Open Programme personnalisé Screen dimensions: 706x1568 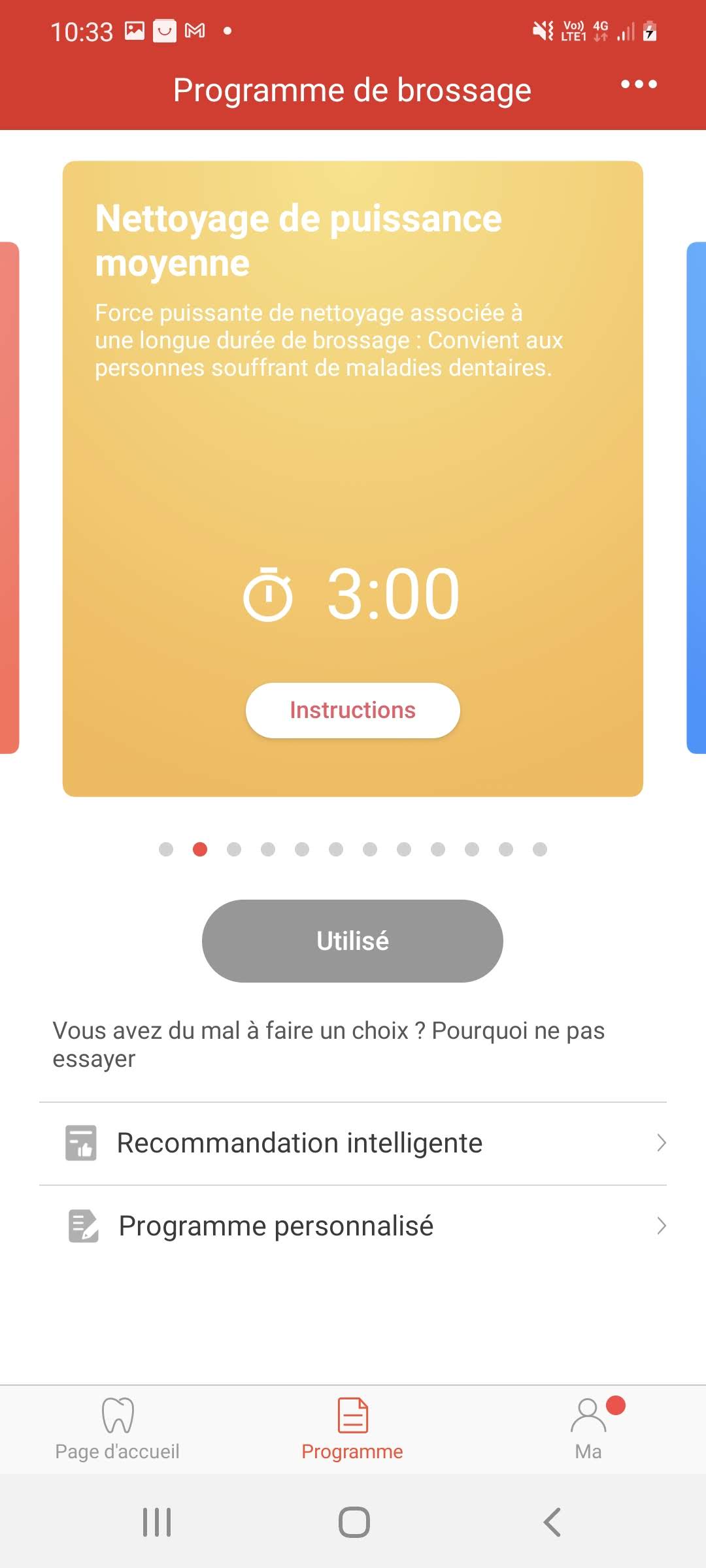353,1226
